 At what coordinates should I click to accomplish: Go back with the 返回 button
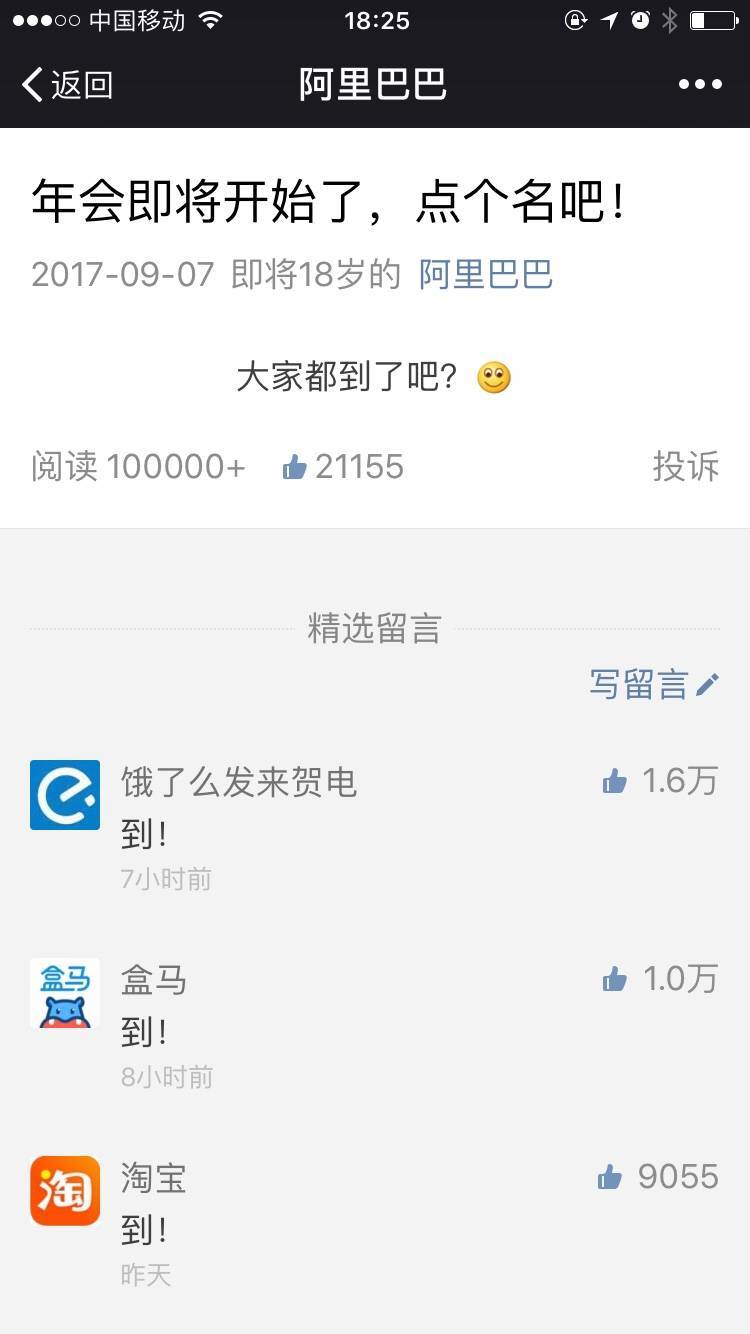(x=67, y=85)
